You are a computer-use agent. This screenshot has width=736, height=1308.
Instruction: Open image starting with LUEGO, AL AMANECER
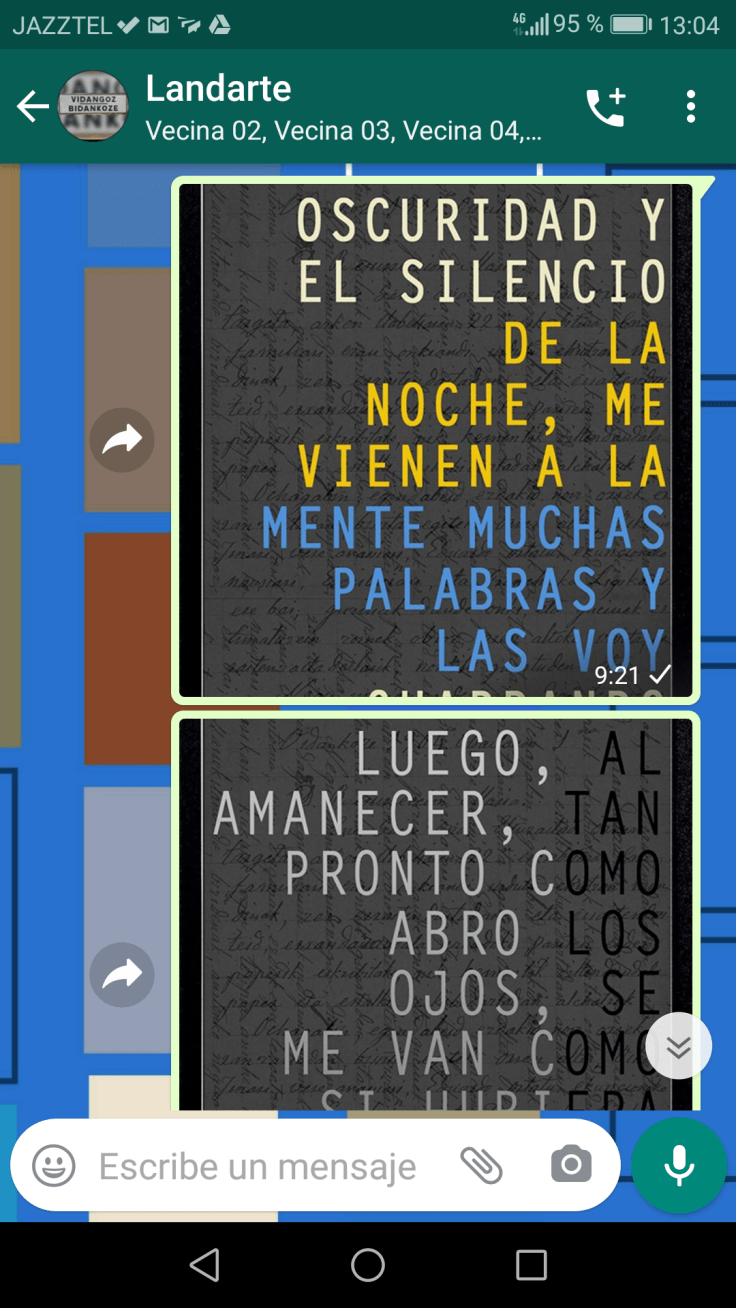coord(435,910)
